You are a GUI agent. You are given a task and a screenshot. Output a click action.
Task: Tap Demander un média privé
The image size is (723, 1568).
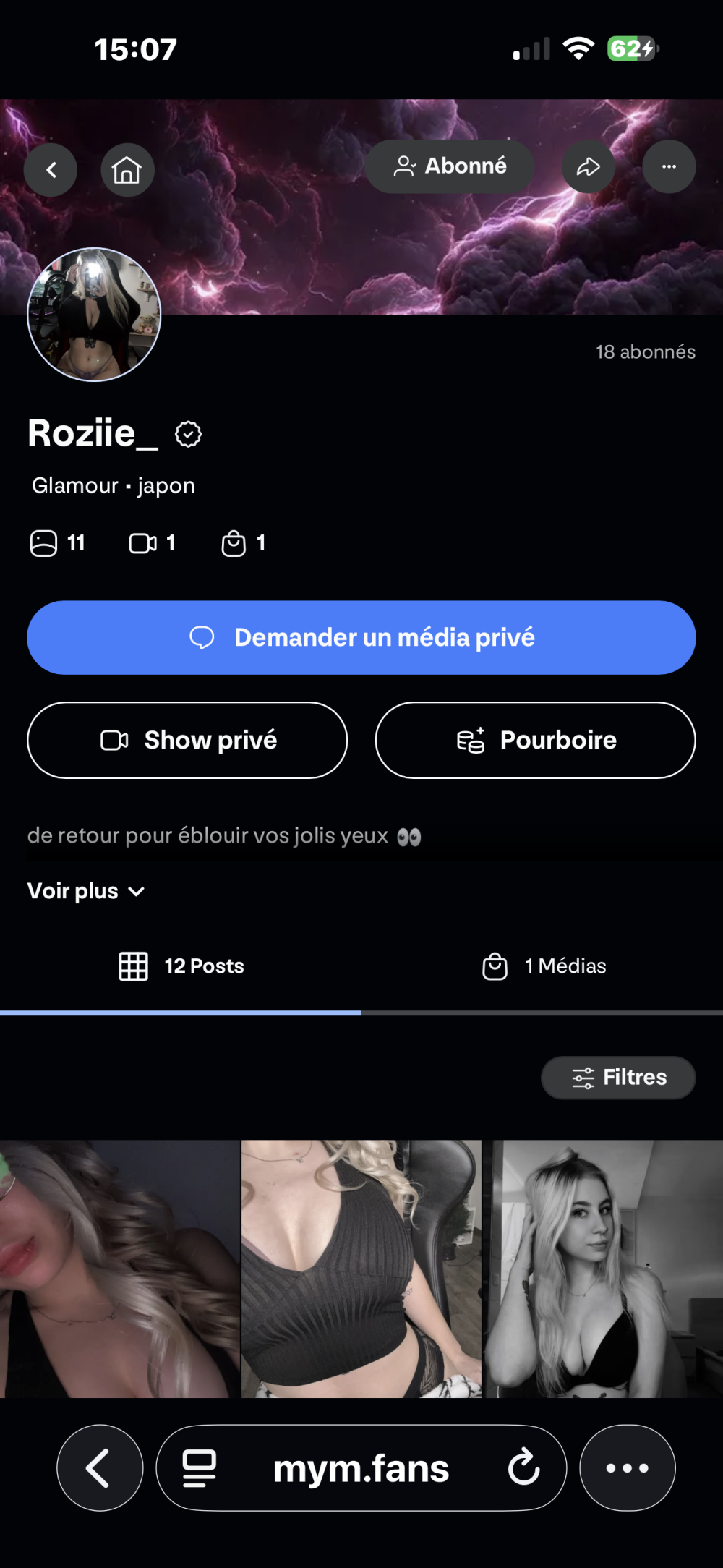361,637
